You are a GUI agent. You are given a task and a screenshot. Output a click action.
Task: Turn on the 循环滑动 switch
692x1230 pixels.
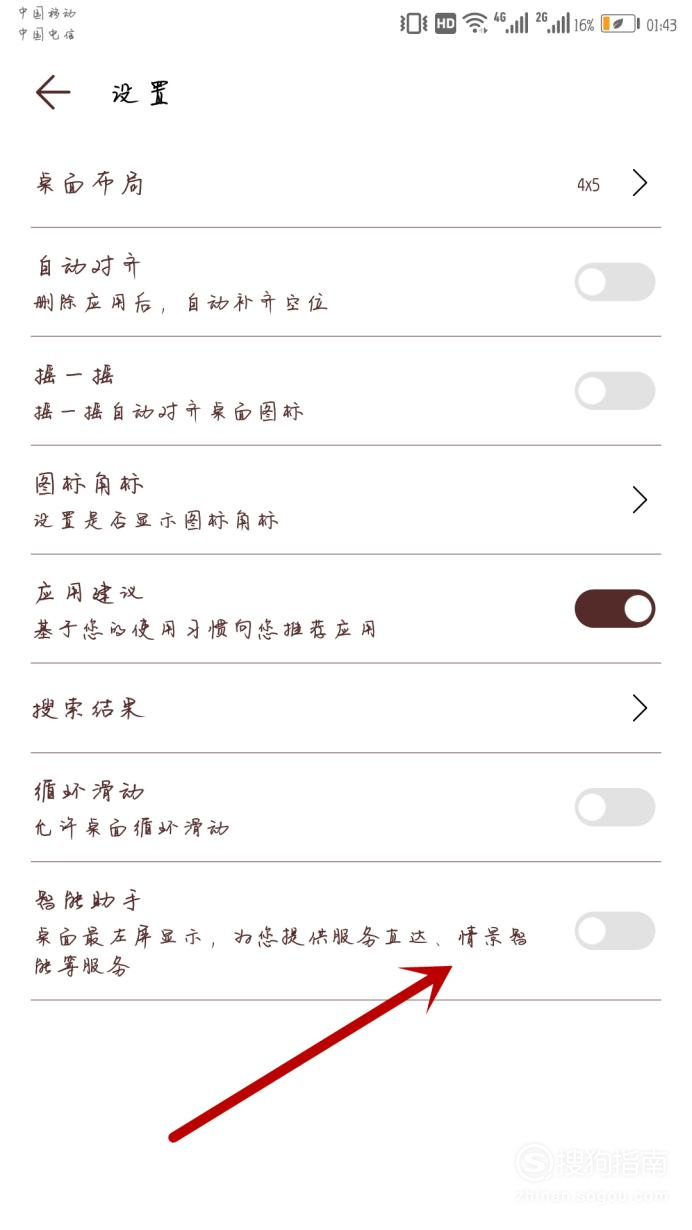(614, 807)
